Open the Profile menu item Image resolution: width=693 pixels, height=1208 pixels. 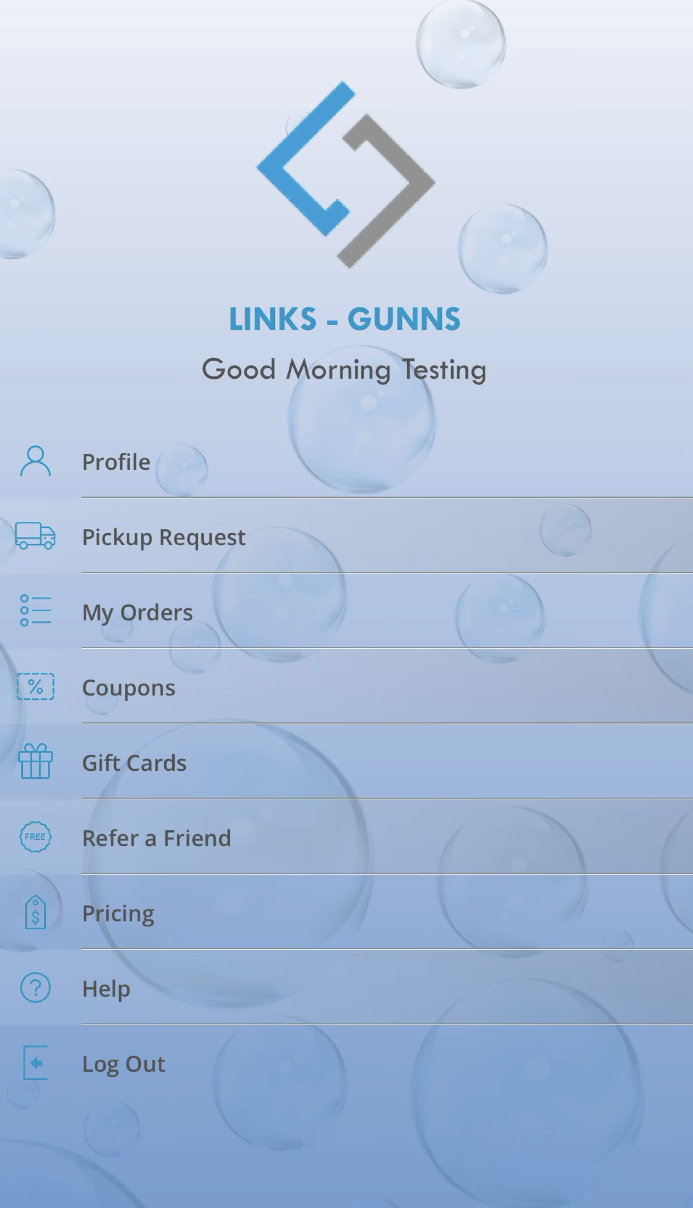[116, 462]
